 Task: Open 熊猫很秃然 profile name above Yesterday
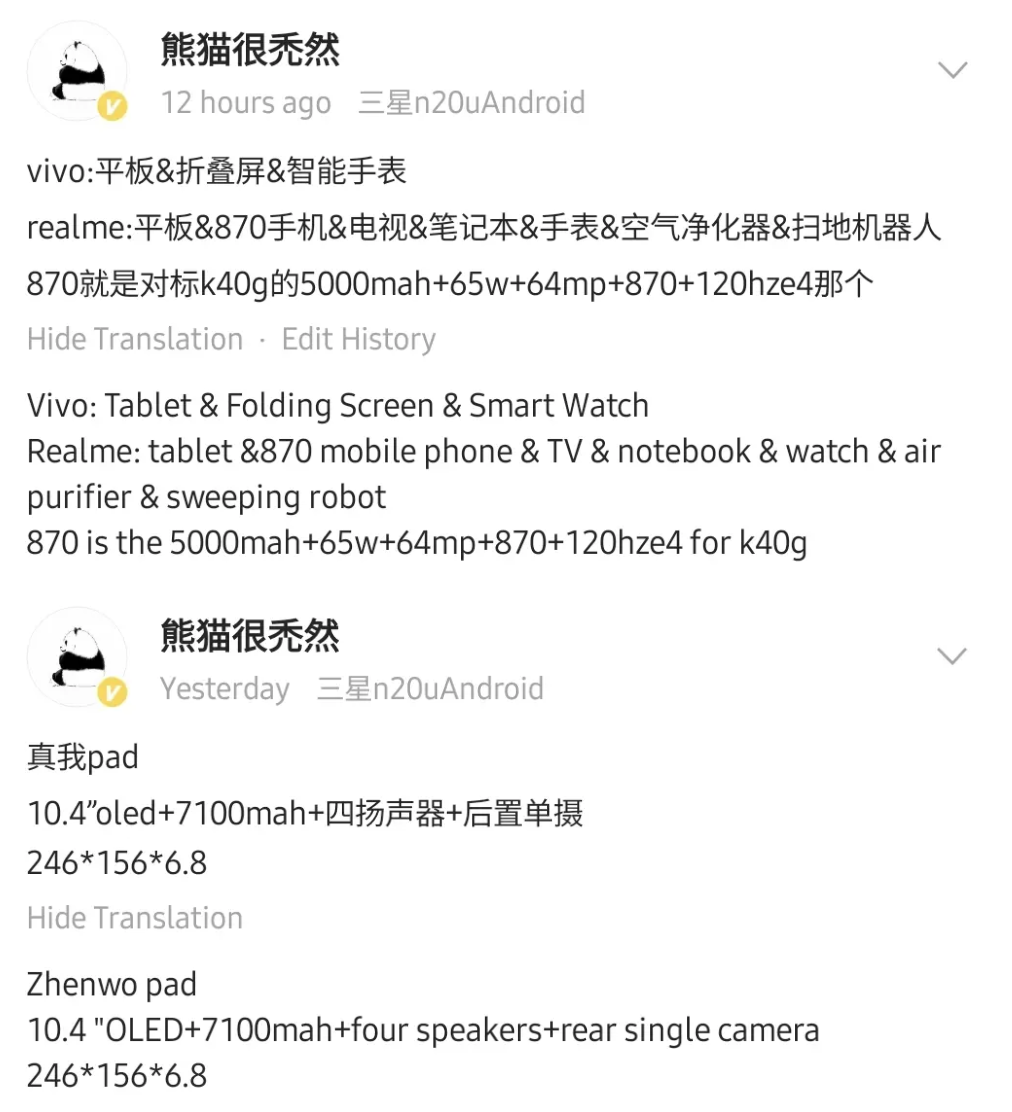point(250,635)
